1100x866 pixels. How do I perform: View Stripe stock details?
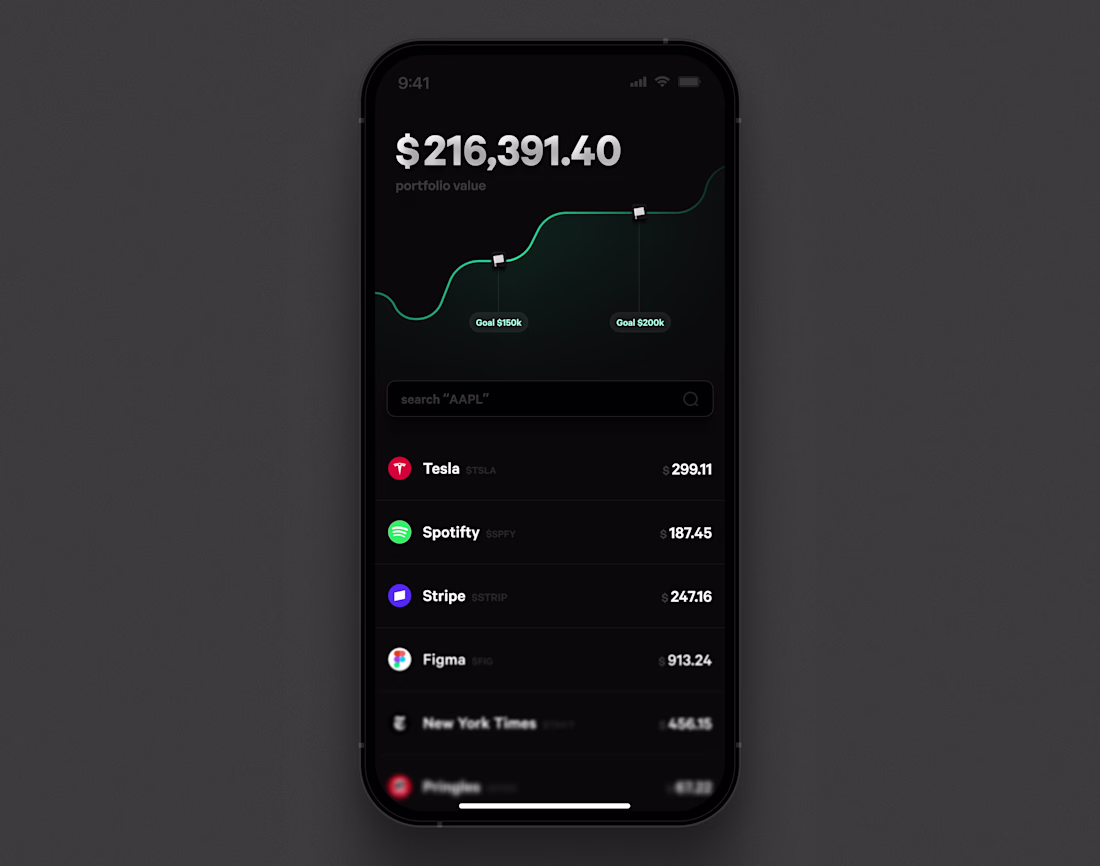pyautogui.click(x=549, y=596)
